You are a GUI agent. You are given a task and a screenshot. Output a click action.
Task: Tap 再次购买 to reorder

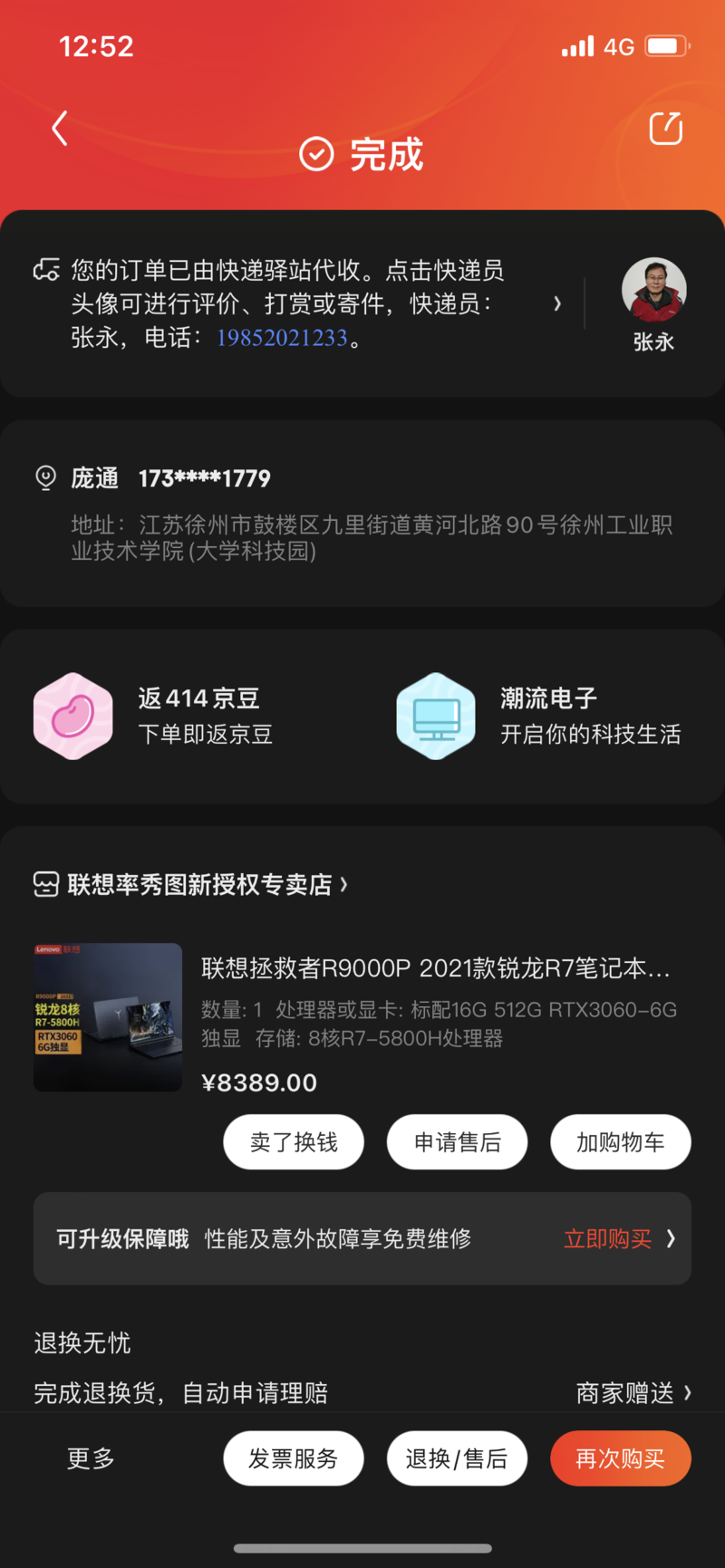pos(621,1458)
